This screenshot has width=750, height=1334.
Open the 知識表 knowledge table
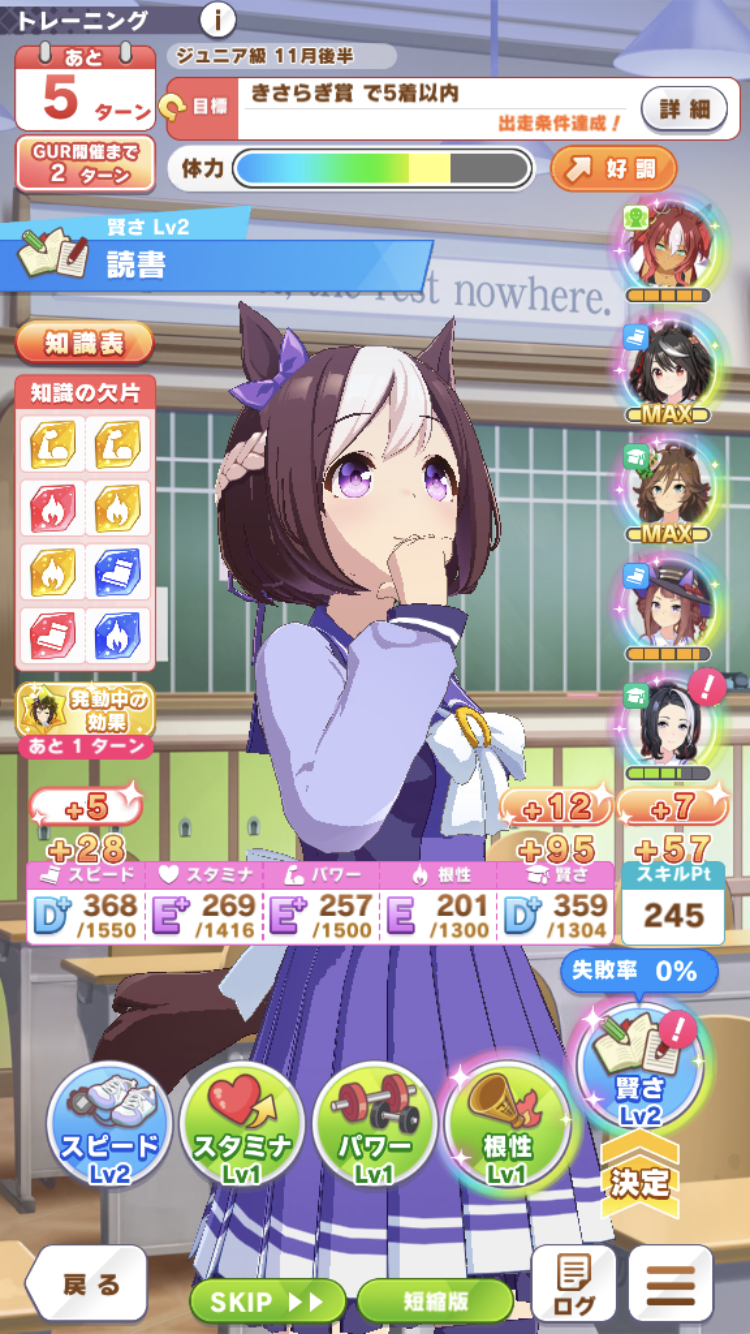pos(85,343)
